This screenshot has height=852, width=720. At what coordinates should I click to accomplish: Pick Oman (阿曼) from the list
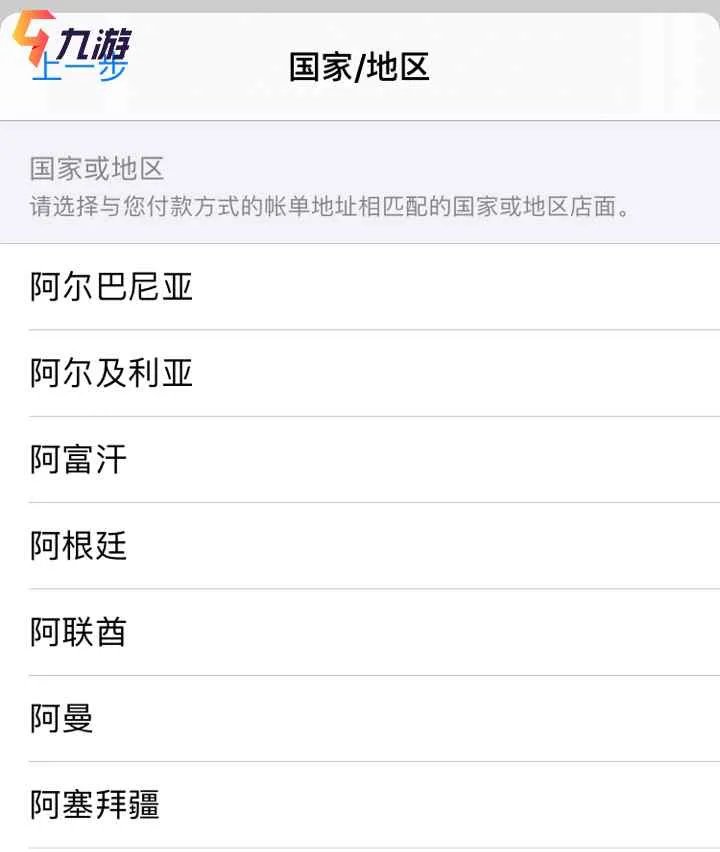coord(60,717)
